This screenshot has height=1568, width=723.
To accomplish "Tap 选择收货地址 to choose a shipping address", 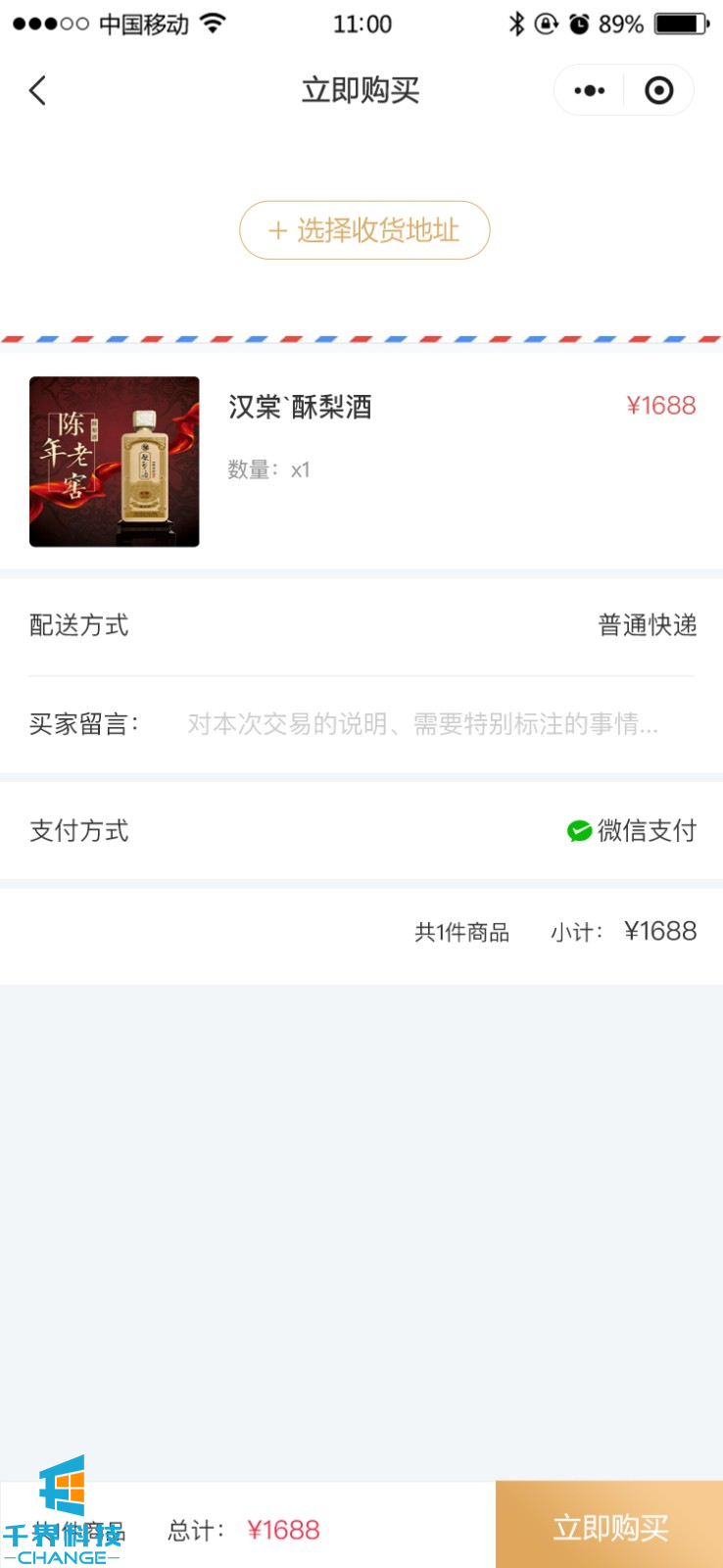I will pyautogui.click(x=364, y=230).
